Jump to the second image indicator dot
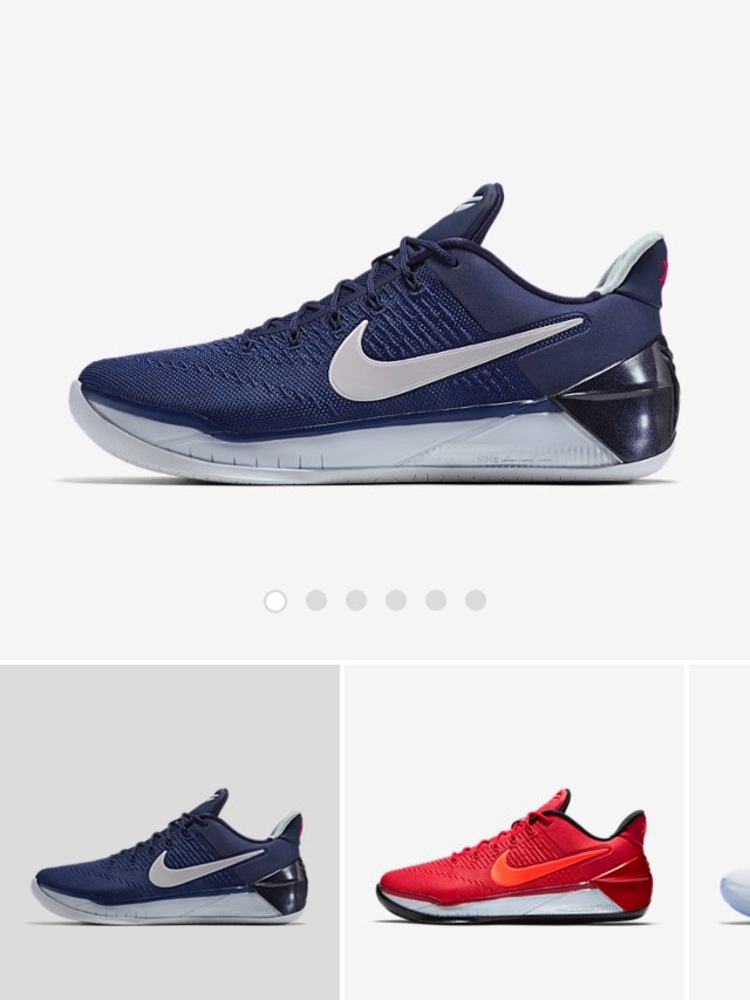 pos(316,600)
